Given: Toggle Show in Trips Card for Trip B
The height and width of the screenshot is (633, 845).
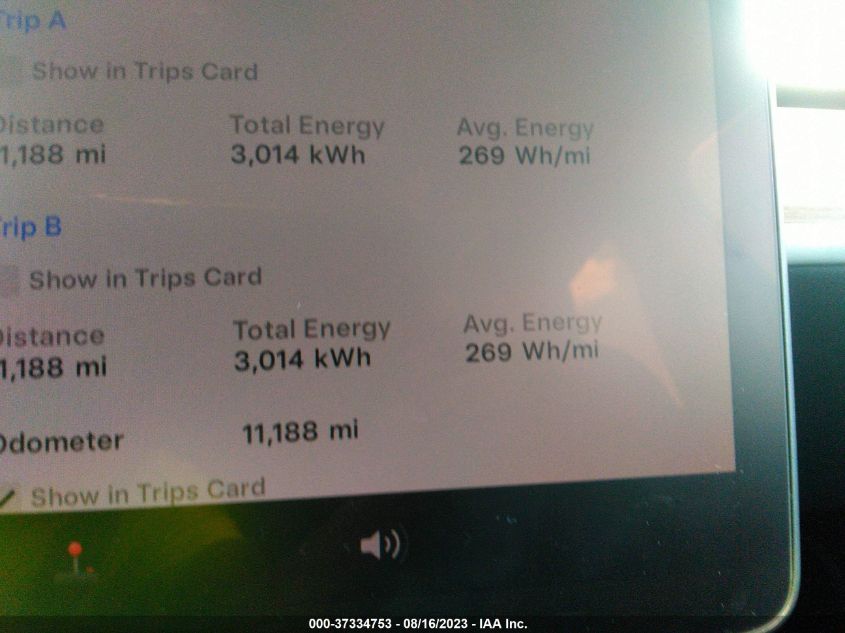Looking at the screenshot, I should pyautogui.click(x=9, y=280).
